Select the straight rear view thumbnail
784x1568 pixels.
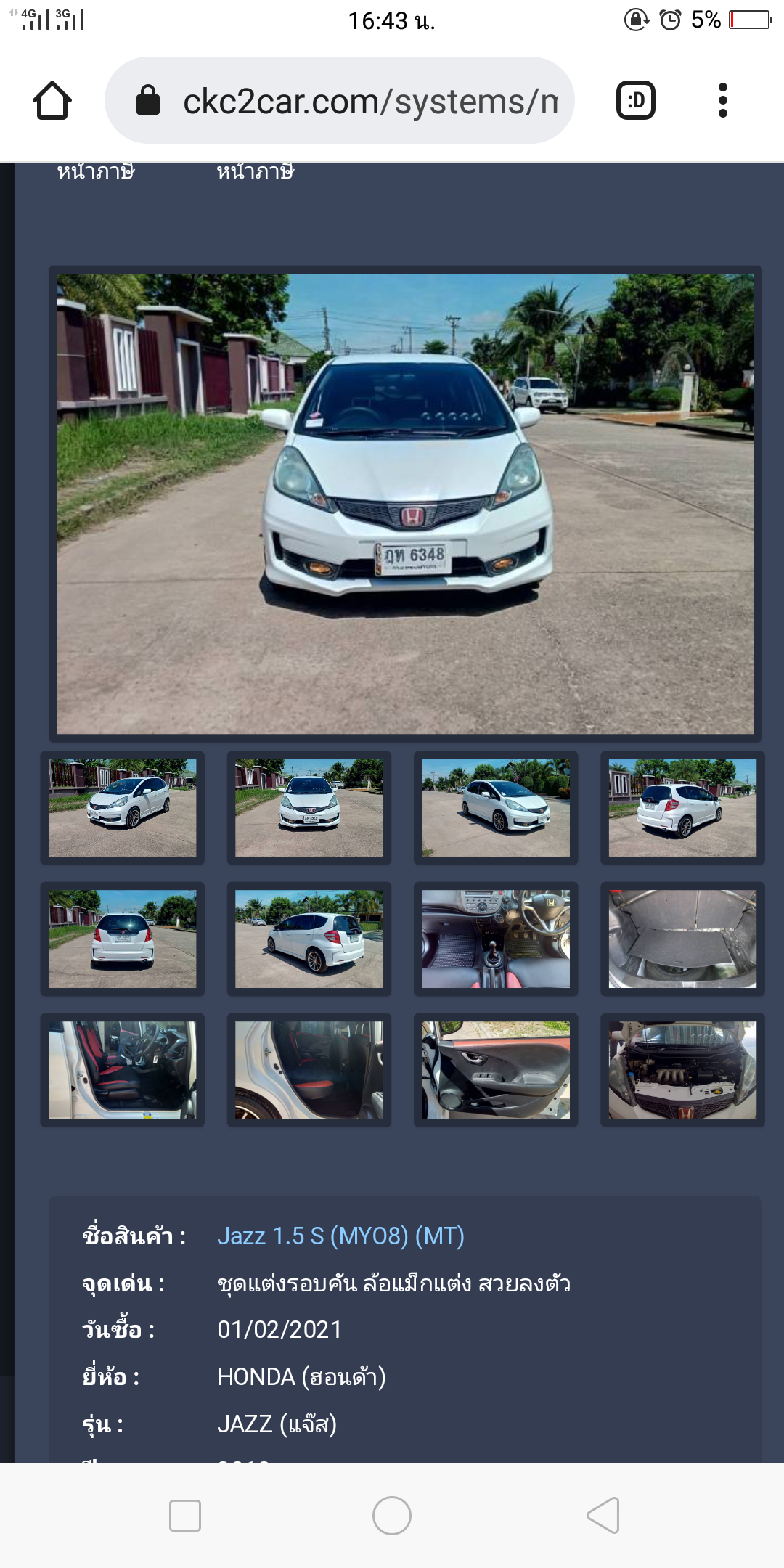tap(122, 939)
